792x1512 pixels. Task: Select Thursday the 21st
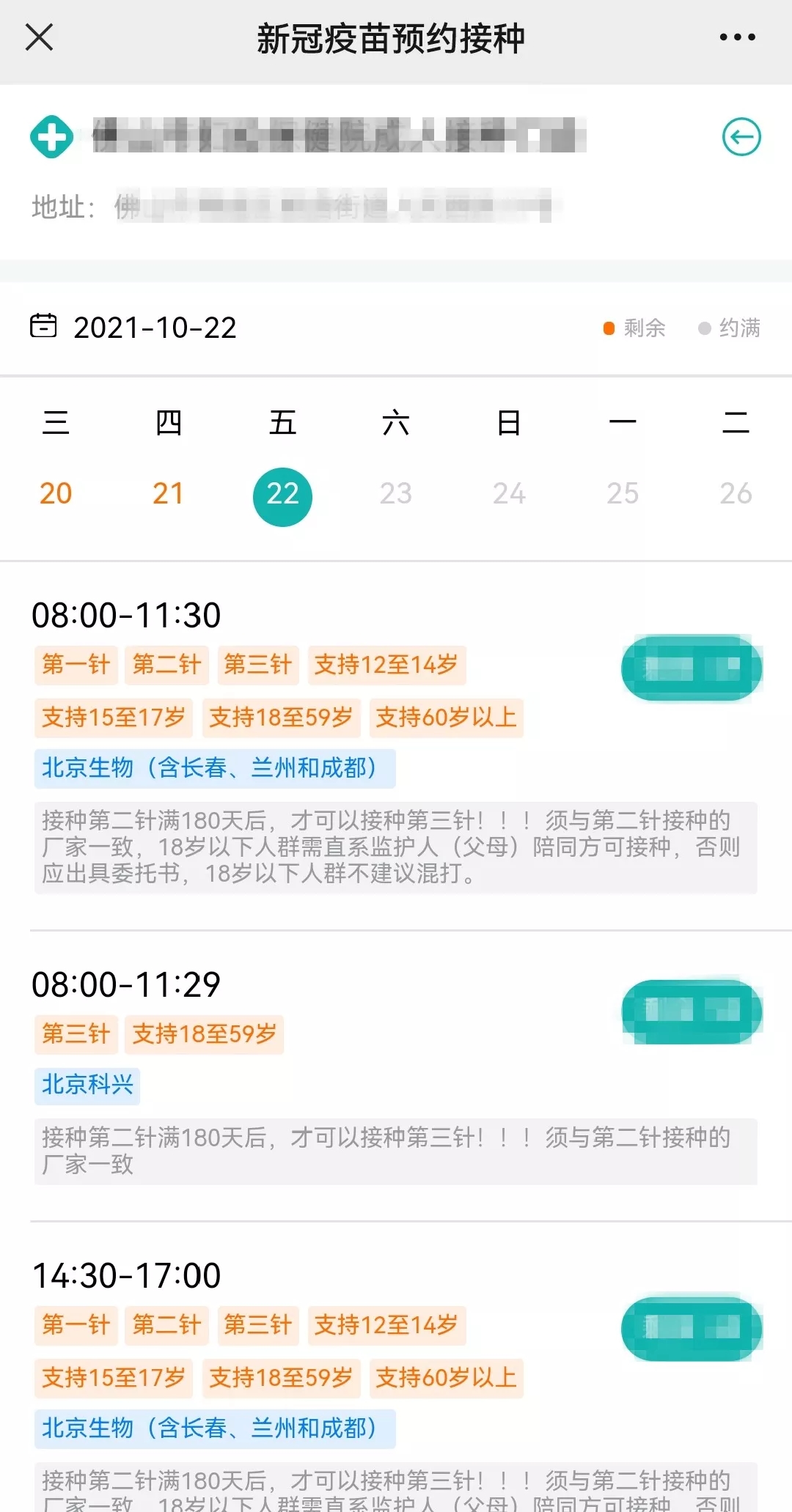pos(168,493)
